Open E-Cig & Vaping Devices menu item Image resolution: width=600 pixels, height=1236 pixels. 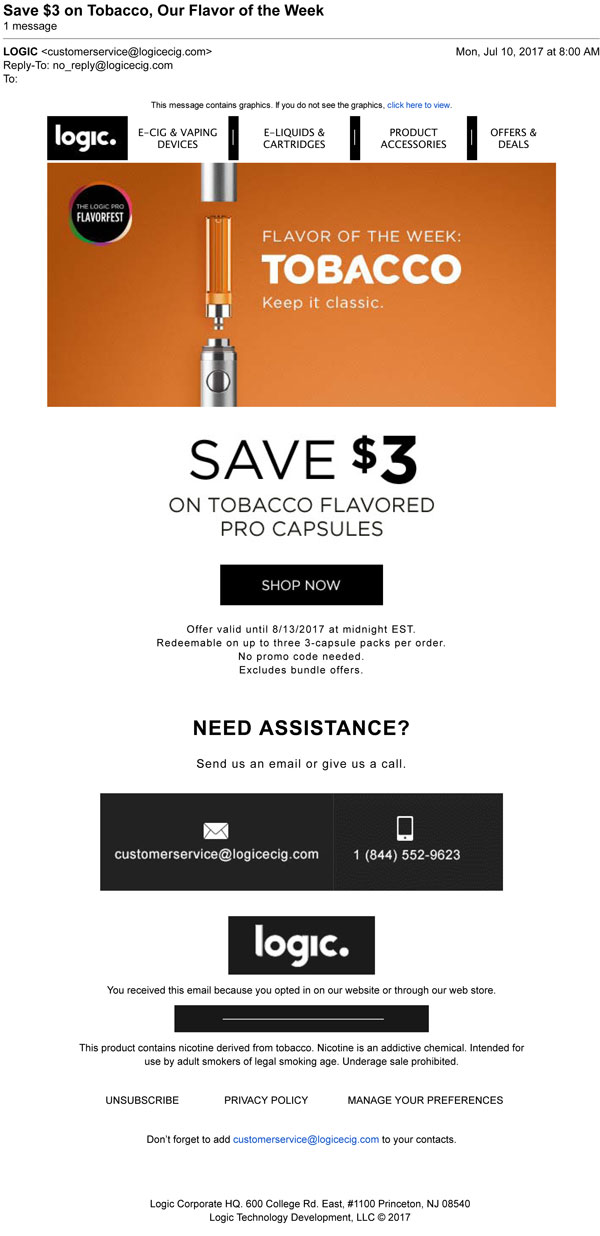(x=177, y=138)
